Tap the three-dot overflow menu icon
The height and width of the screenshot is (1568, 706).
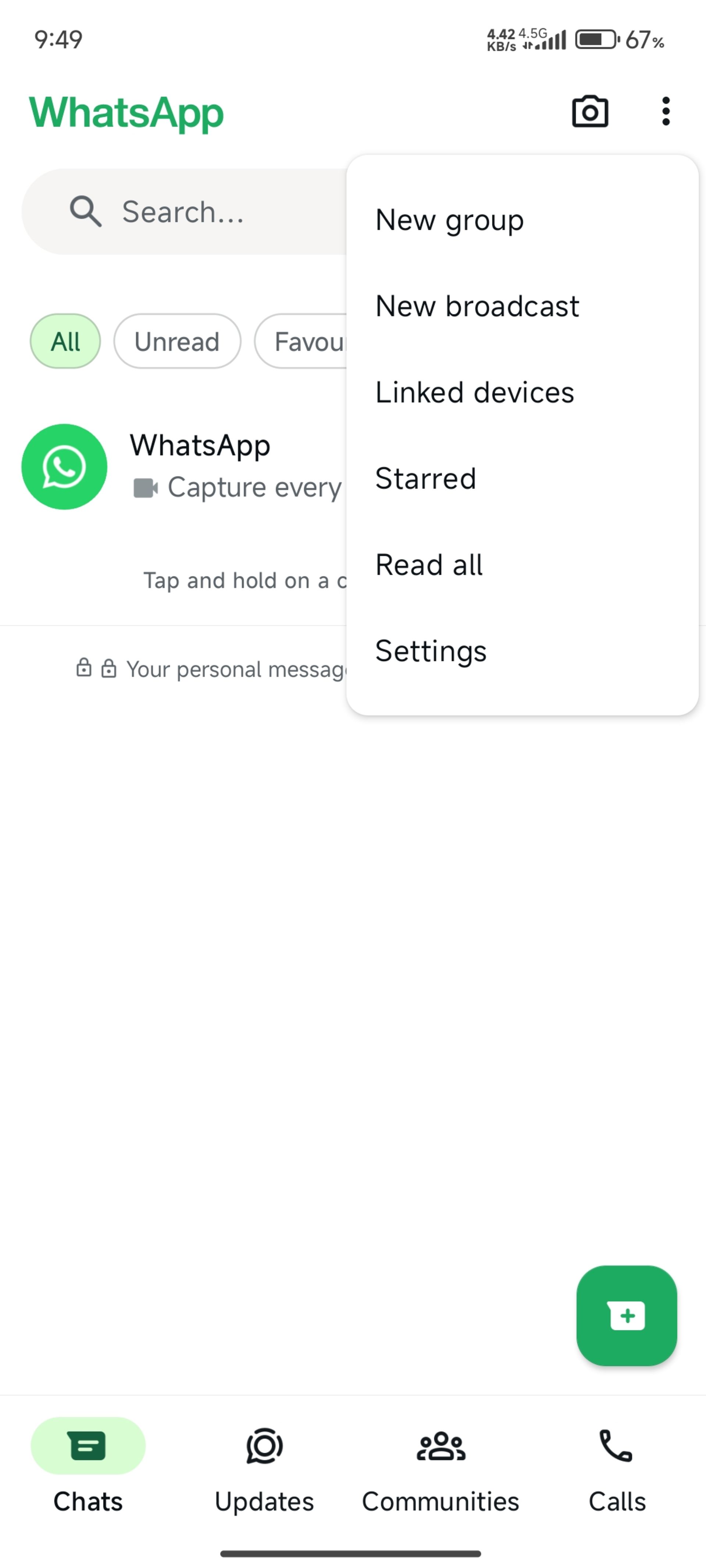point(665,112)
